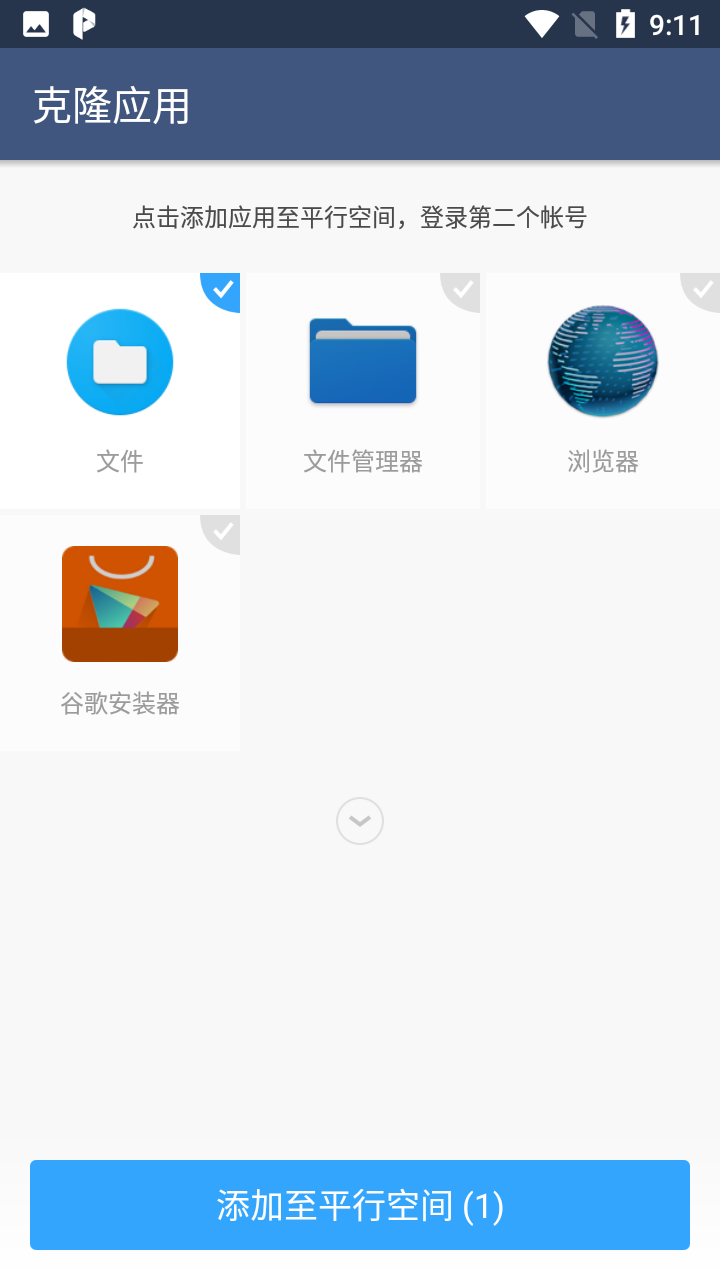Click the 浏览器 globe icon
720x1280 pixels.
tap(602, 362)
